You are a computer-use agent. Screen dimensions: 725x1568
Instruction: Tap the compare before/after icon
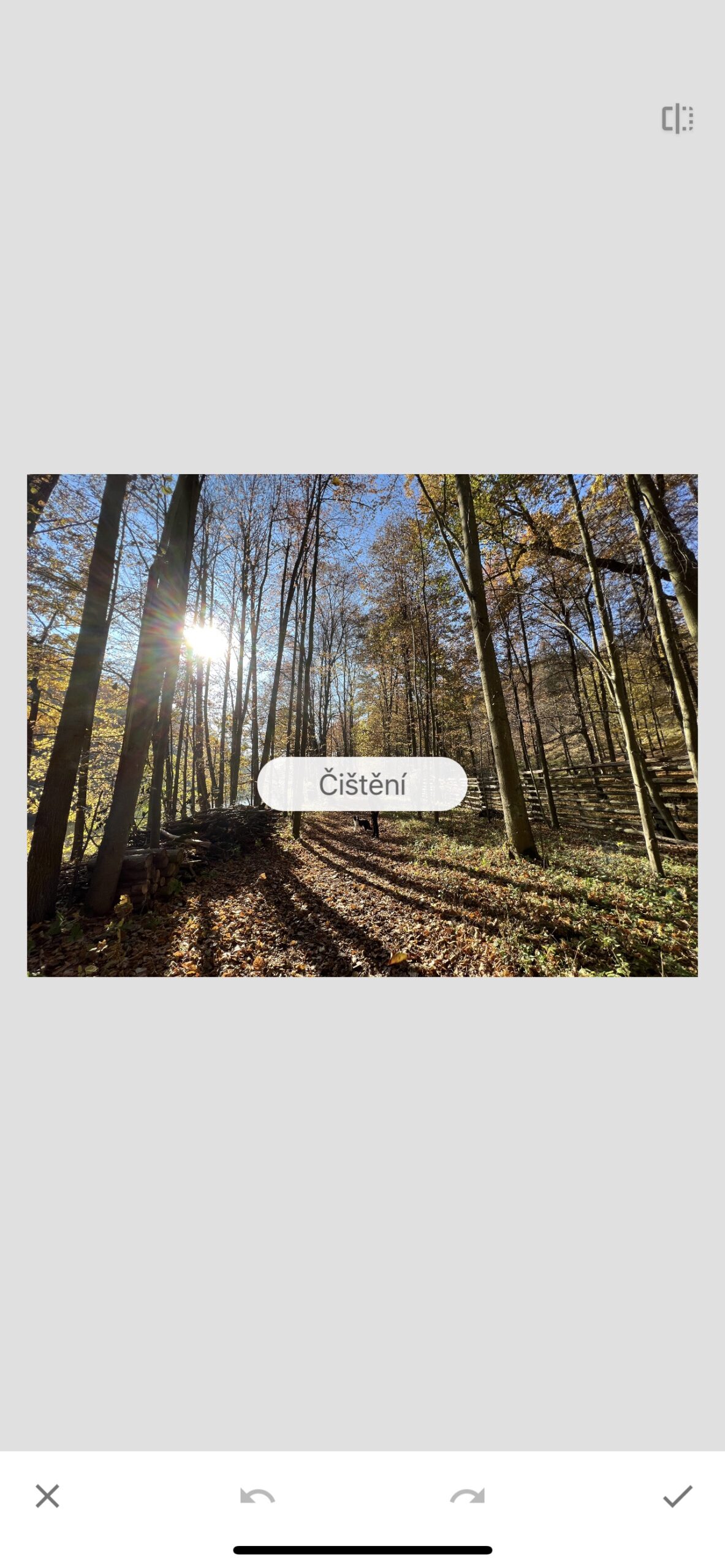(x=677, y=118)
